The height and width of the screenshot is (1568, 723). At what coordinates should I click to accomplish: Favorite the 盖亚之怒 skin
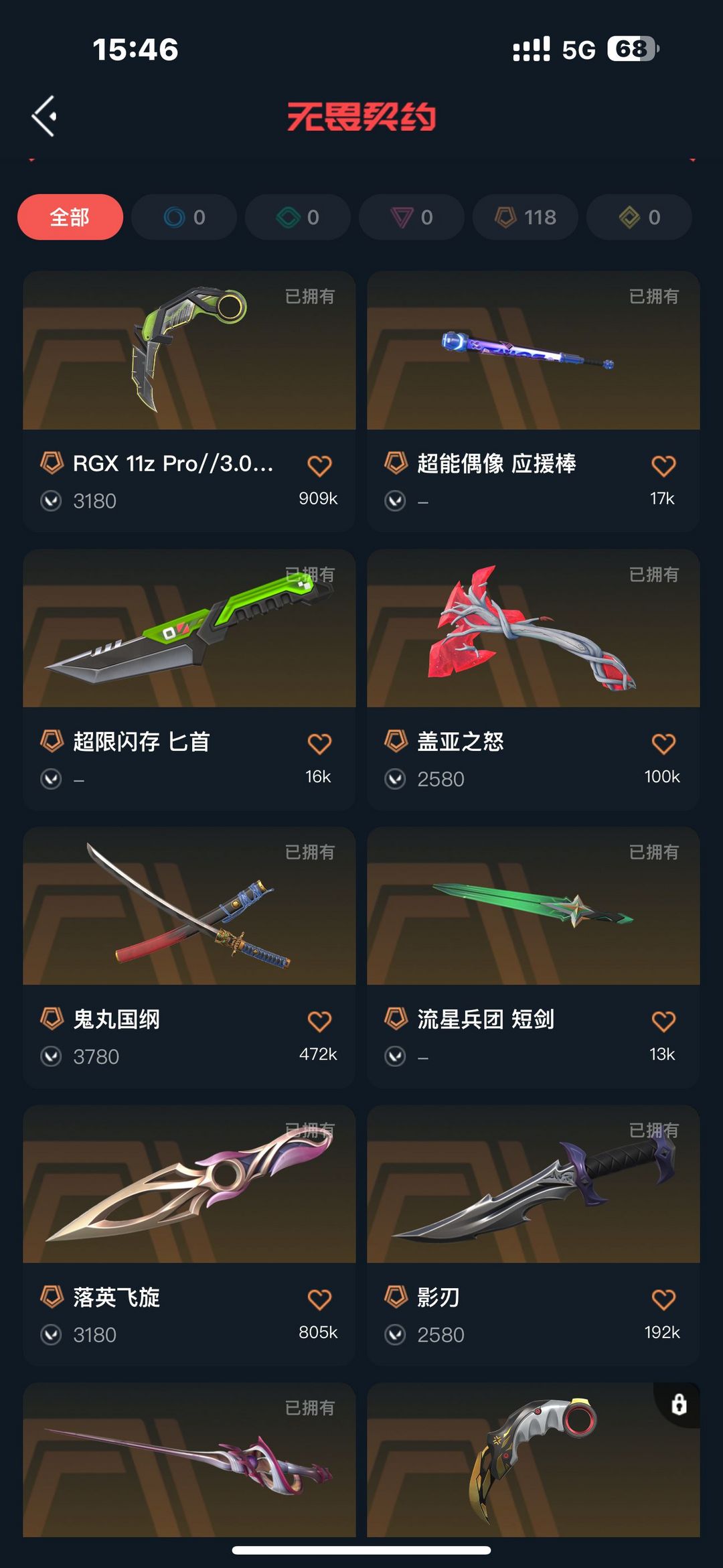pos(663,743)
